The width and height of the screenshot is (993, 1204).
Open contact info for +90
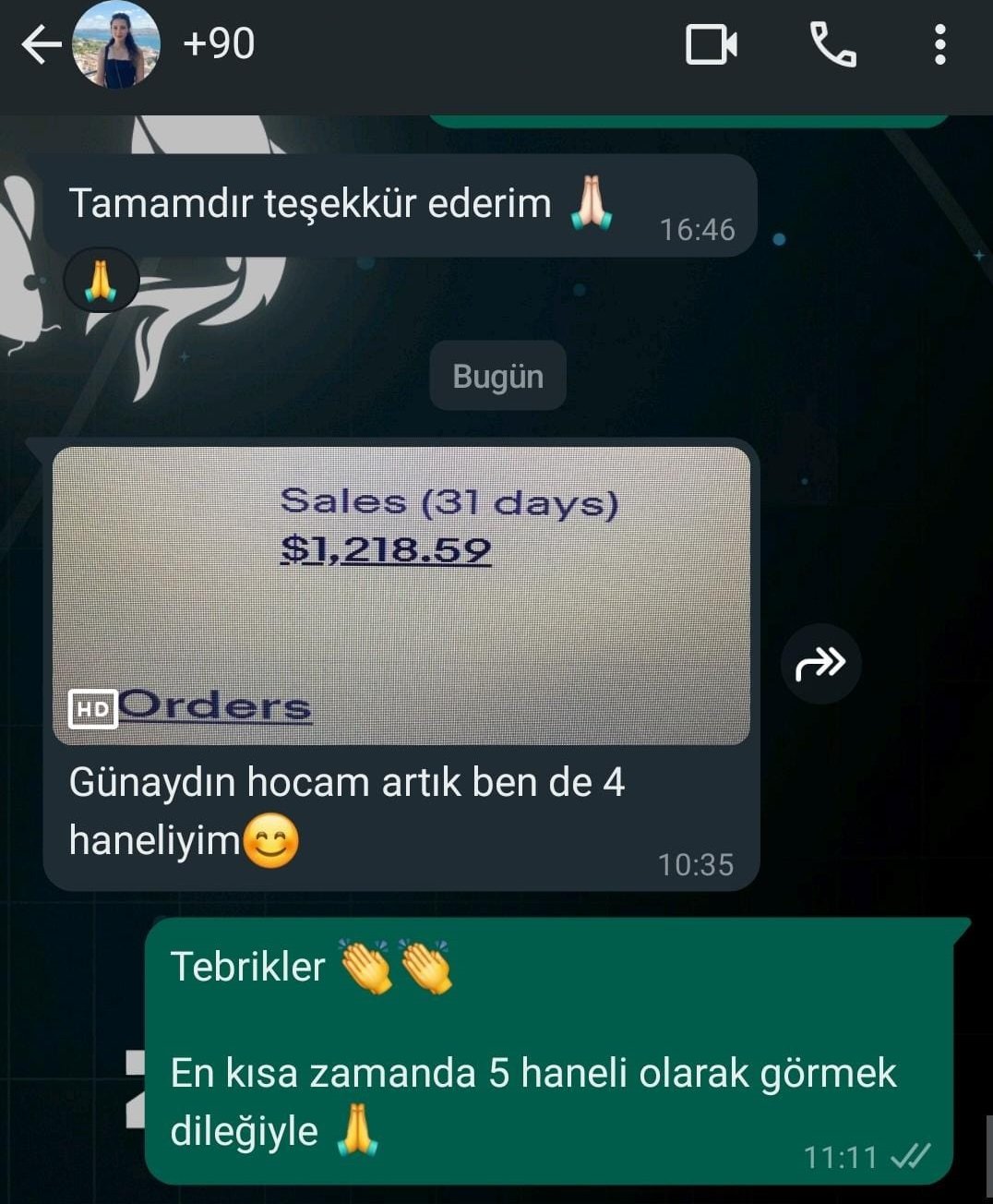coord(219,44)
